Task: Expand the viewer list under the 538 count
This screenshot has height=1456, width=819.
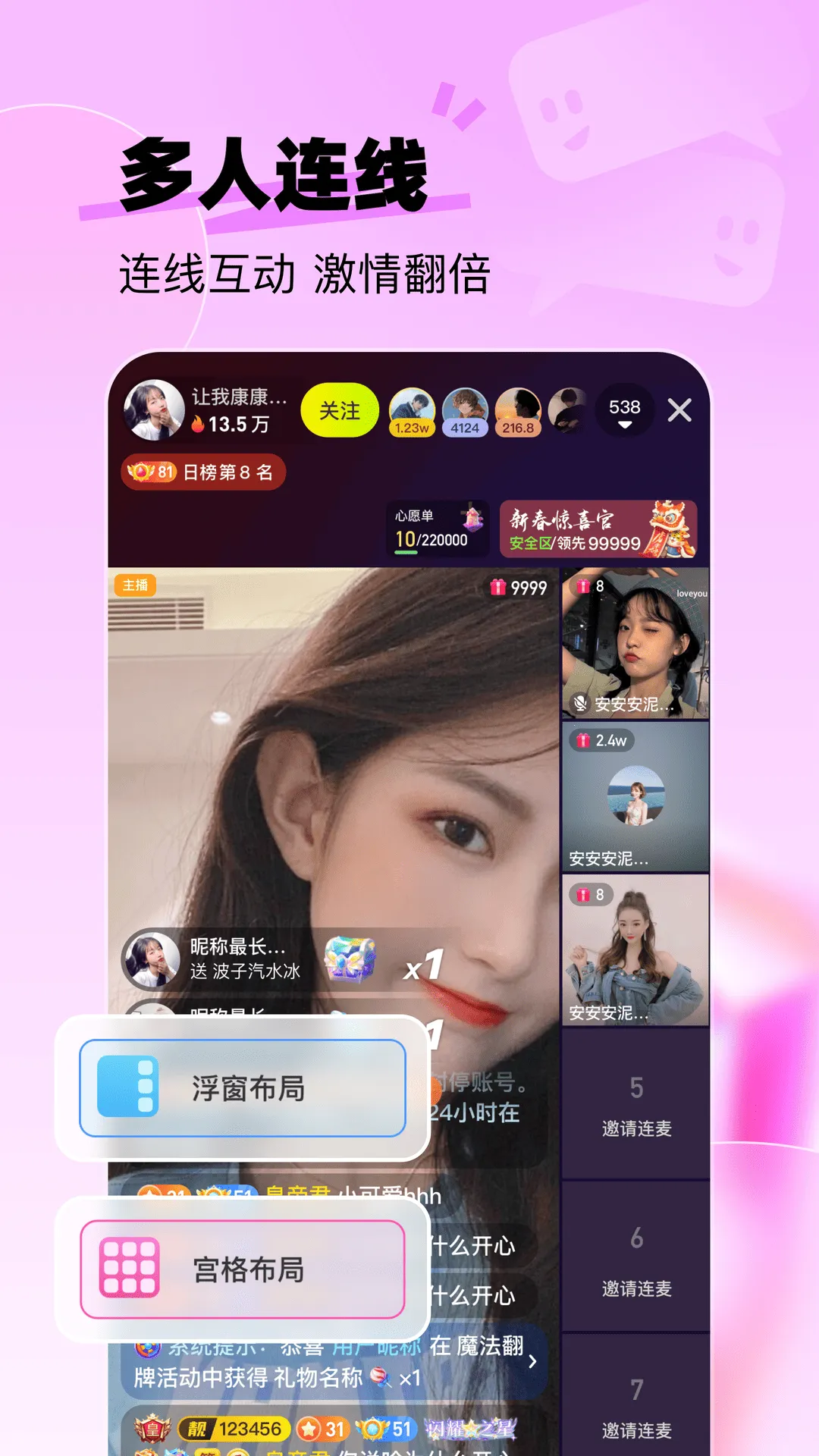Action: pos(625,425)
